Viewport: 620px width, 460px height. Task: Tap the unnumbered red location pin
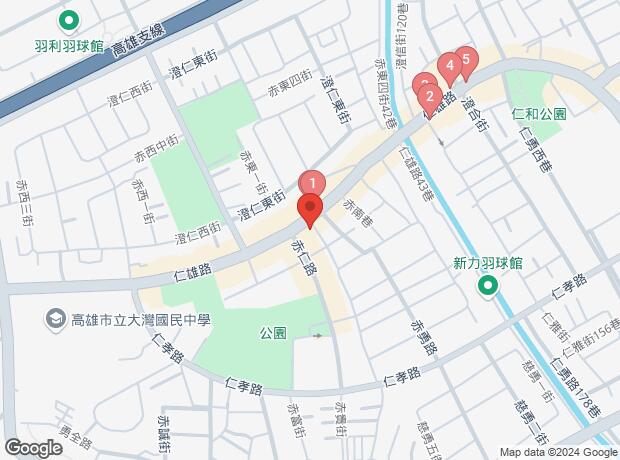coord(310,211)
